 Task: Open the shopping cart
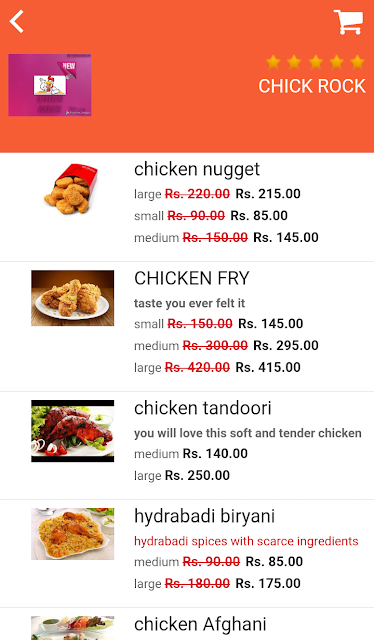pos(348,22)
